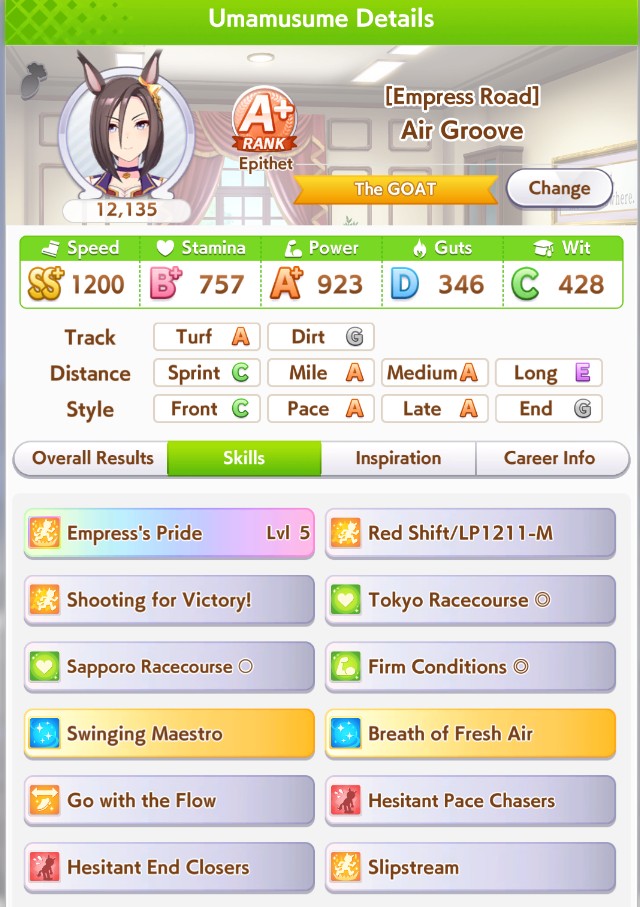Screen dimensions: 640x907
Task: Open the Swinging Maestro skill
Action: [x=169, y=734]
